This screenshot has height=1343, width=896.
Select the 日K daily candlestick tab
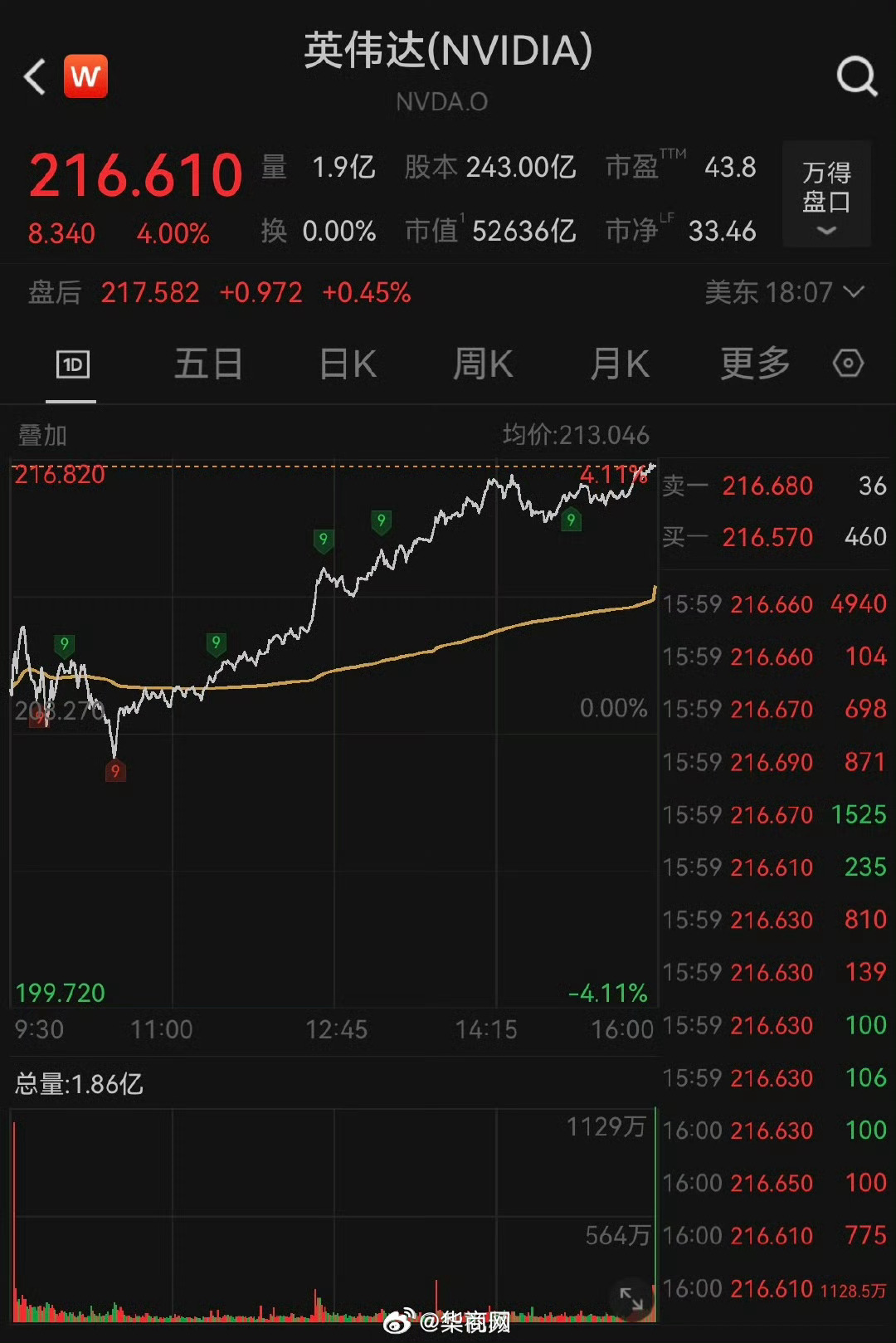point(346,363)
